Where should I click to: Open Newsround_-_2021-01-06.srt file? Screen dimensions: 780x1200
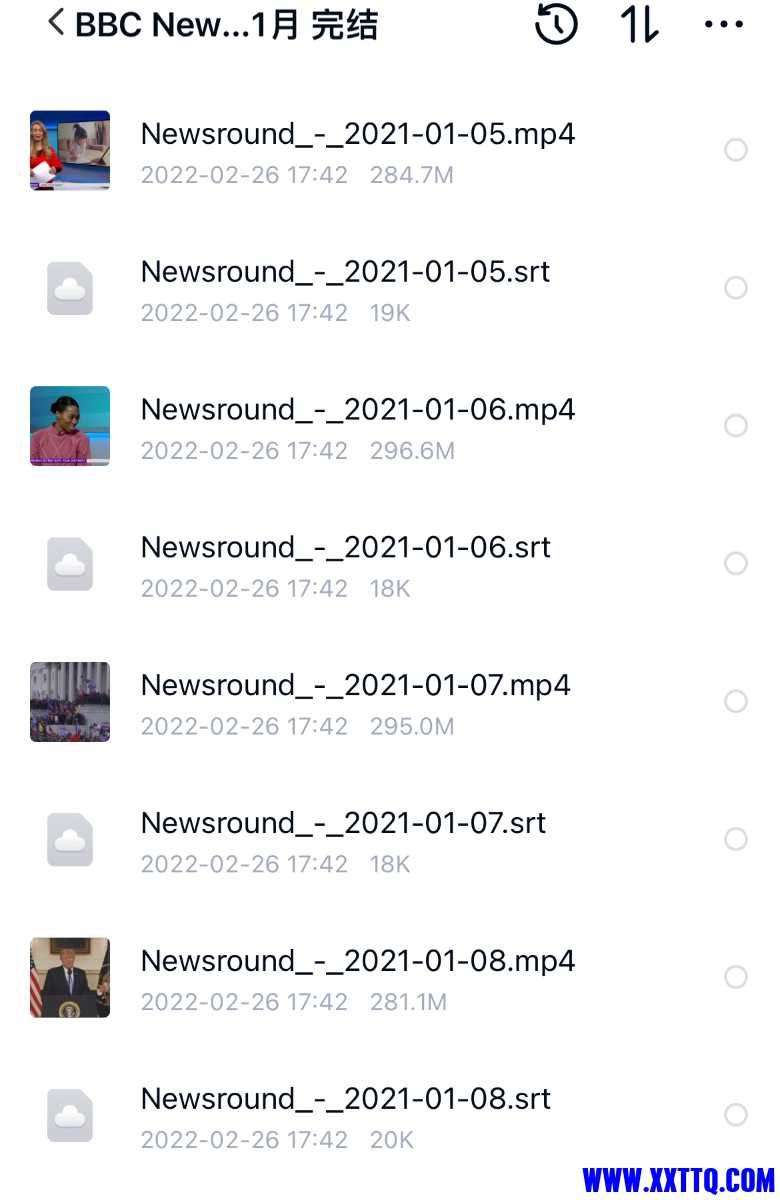[x=345, y=548]
